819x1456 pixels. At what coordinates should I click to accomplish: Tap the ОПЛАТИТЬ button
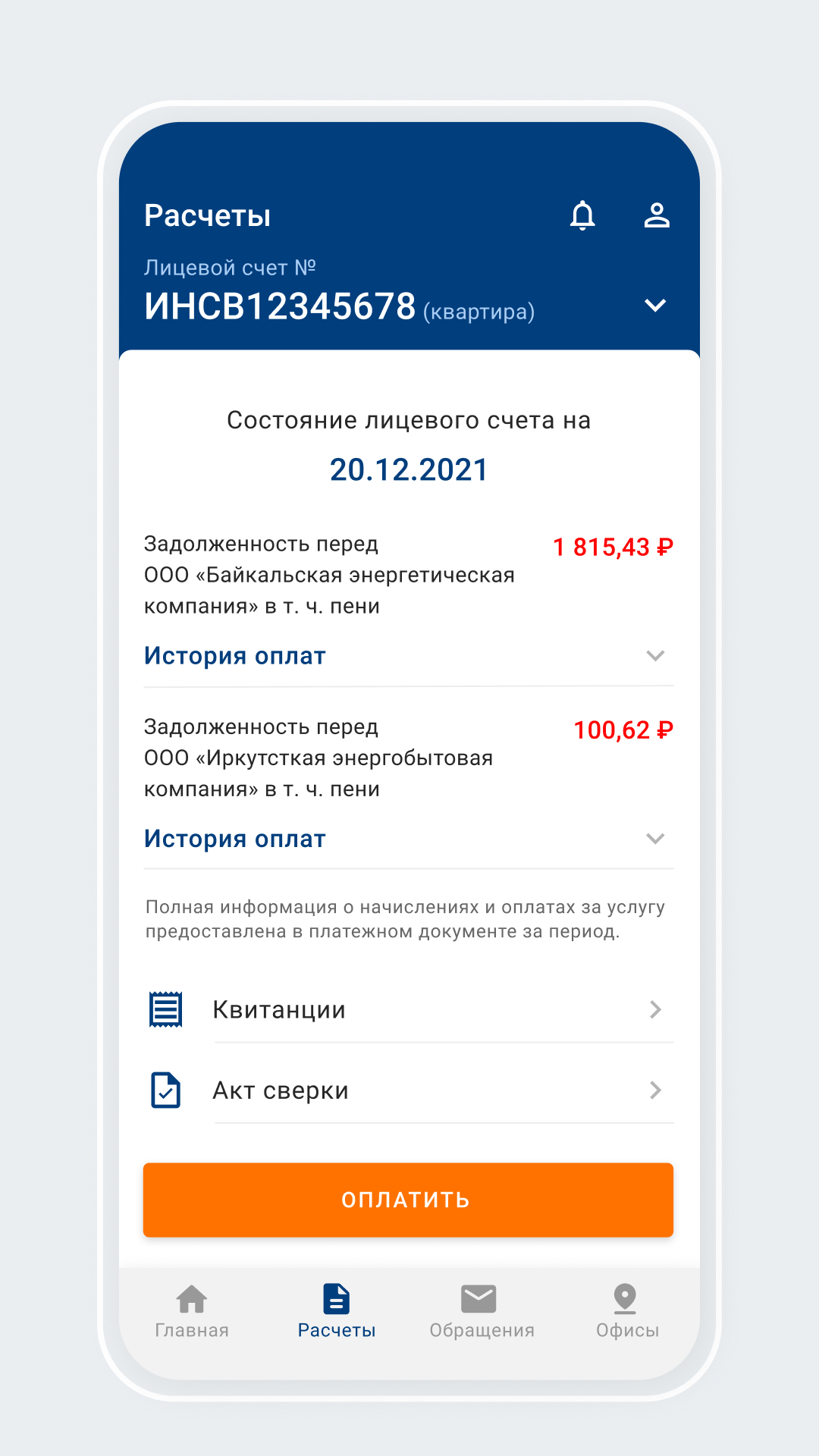tap(408, 1200)
